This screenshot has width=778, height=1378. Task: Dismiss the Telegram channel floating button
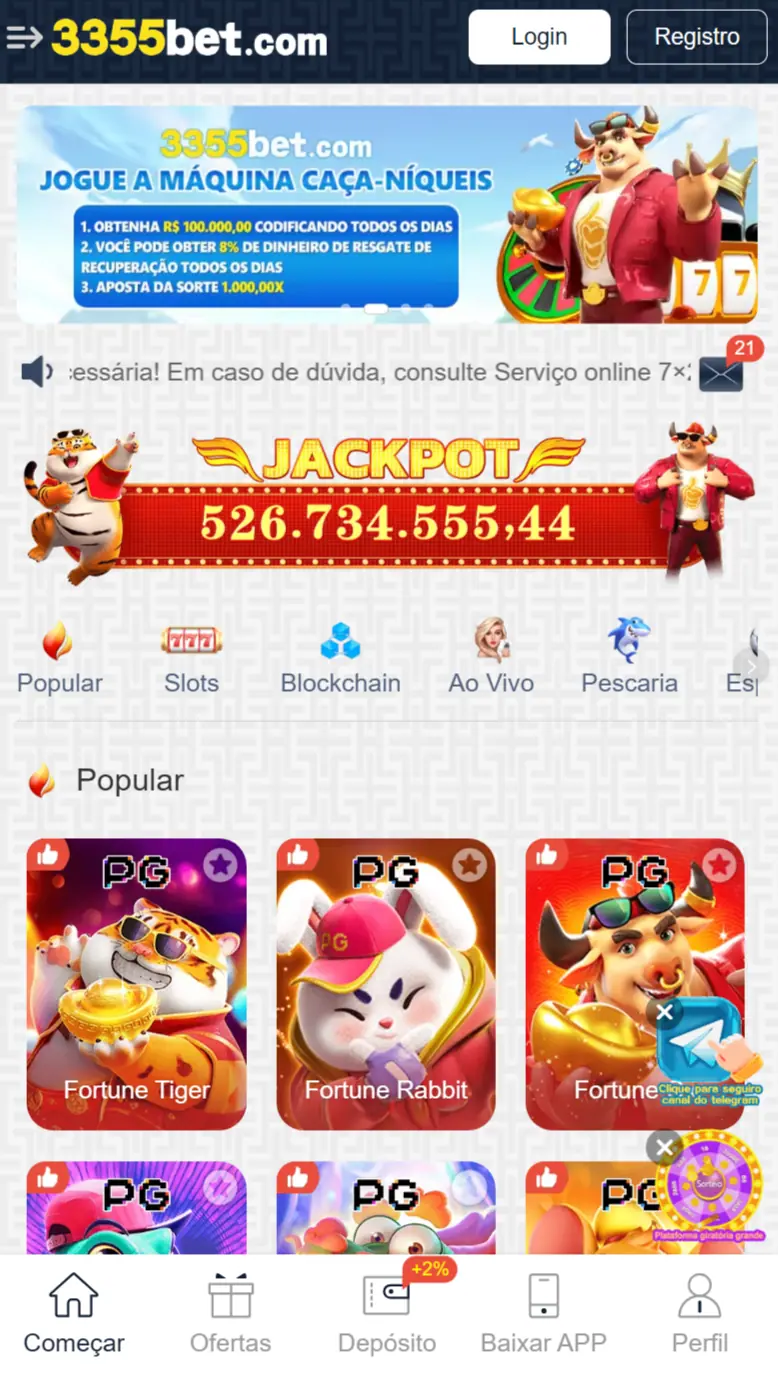tap(665, 1012)
